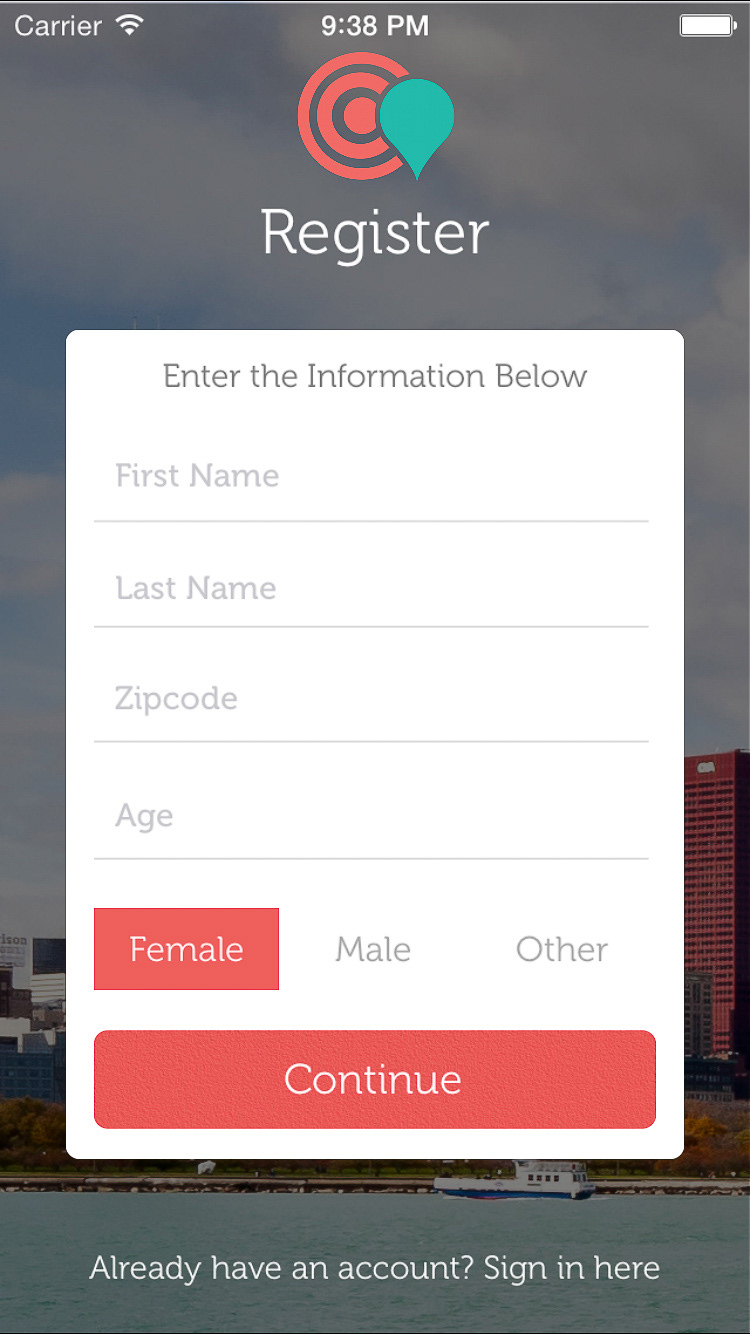
Task: Focus the Last Name field
Action: pyautogui.click(x=371, y=588)
